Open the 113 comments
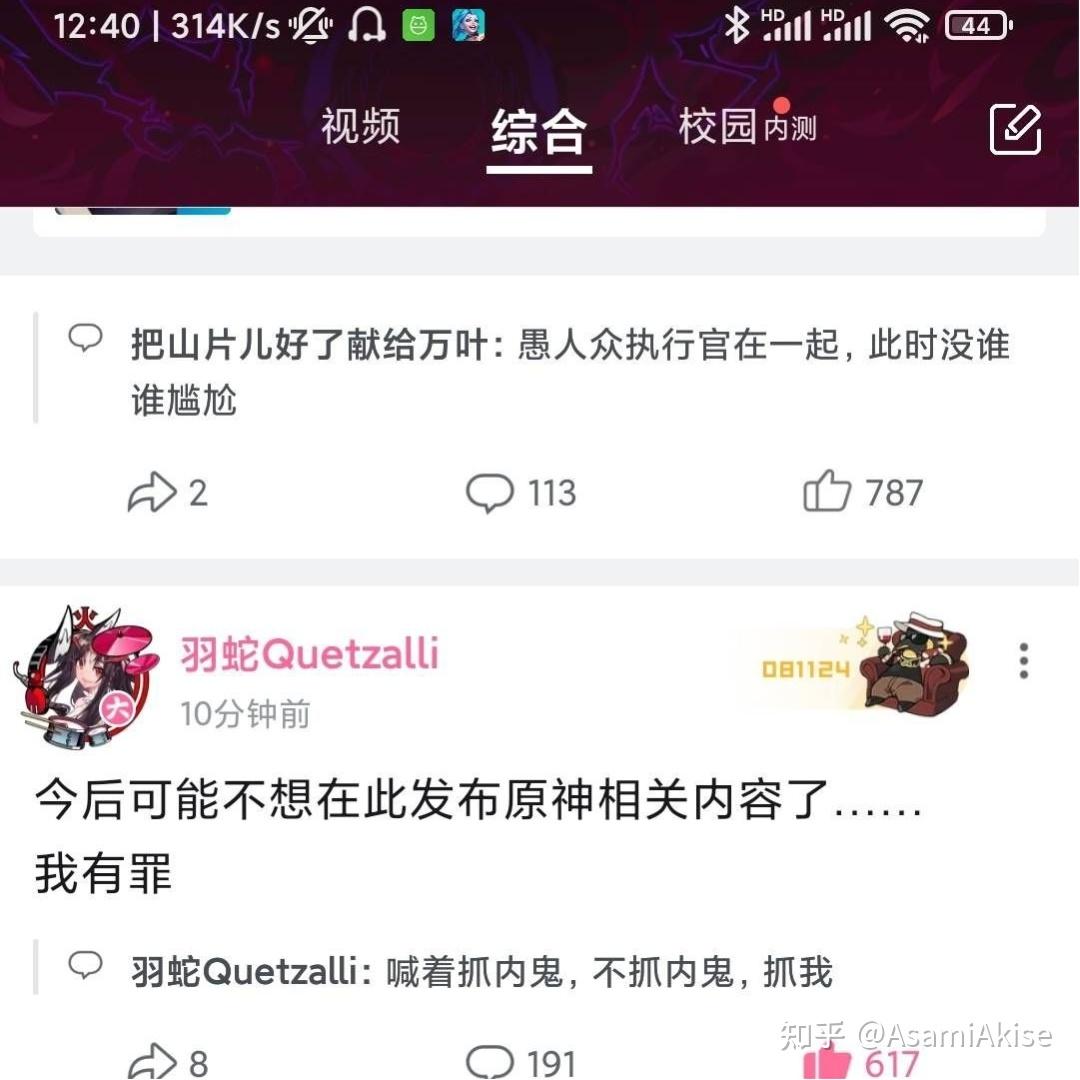This screenshot has height=1080, width=1080. click(521, 493)
